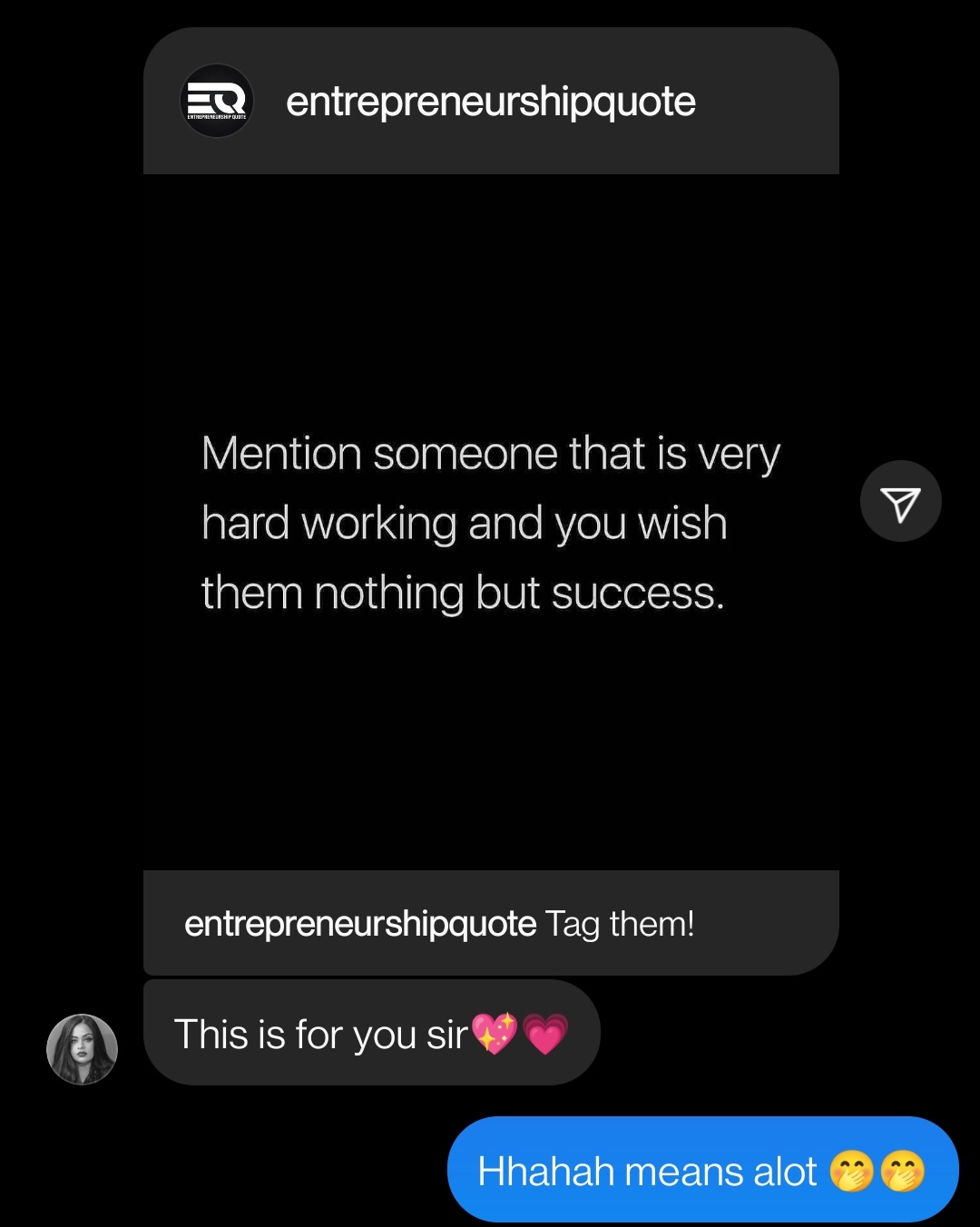This screenshot has width=980, height=1227.
Task: Open entrepreneurshipquote profile from the post header
Action: pyautogui.click(x=490, y=102)
